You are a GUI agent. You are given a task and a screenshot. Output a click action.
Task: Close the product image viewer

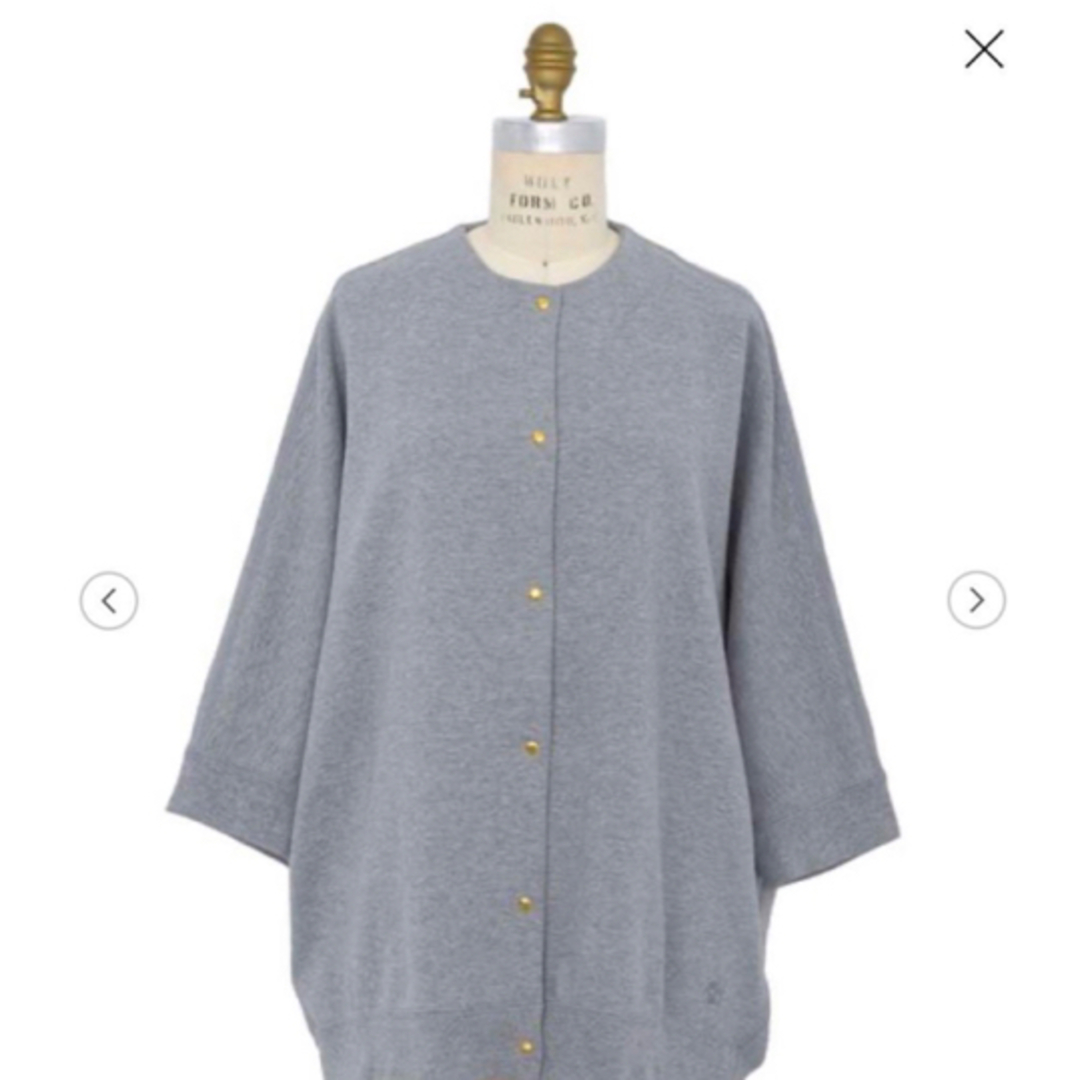(983, 49)
